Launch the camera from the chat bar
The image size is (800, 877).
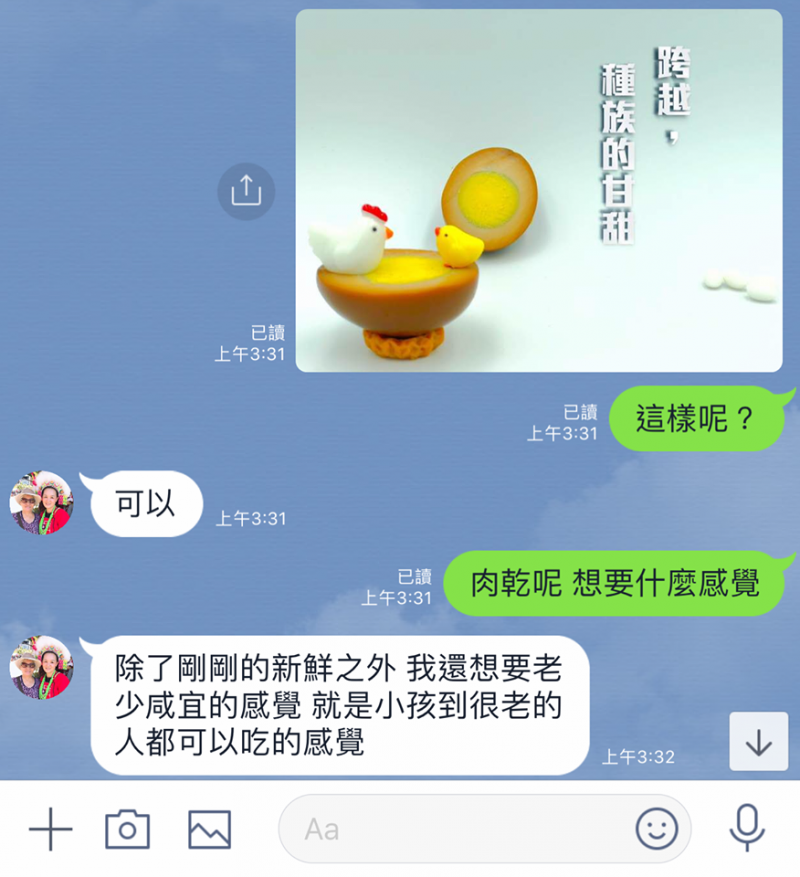128,829
